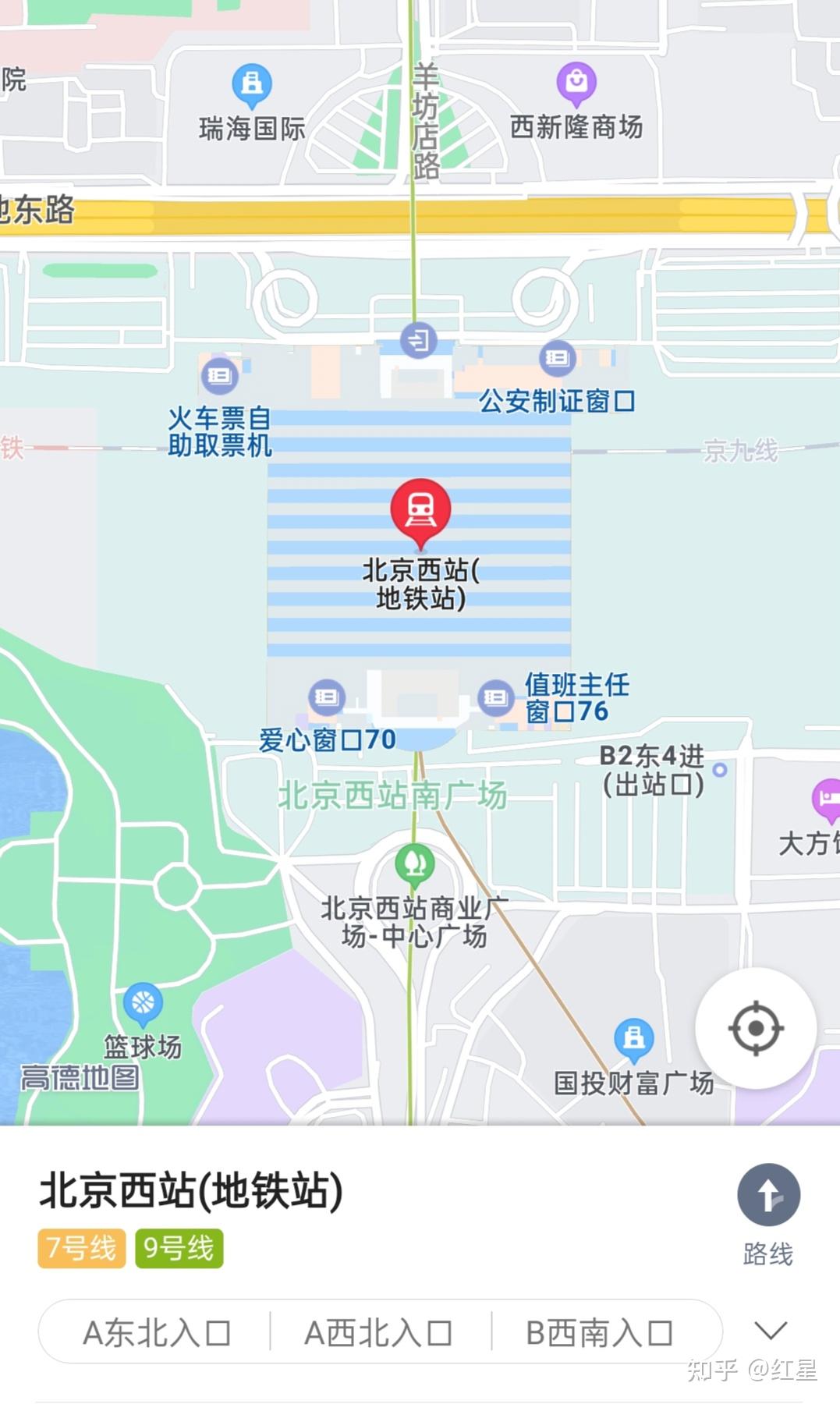This screenshot has height=1404, width=840.
Task: Switch to the A西北入口 entrance tab
Action: click(377, 1330)
